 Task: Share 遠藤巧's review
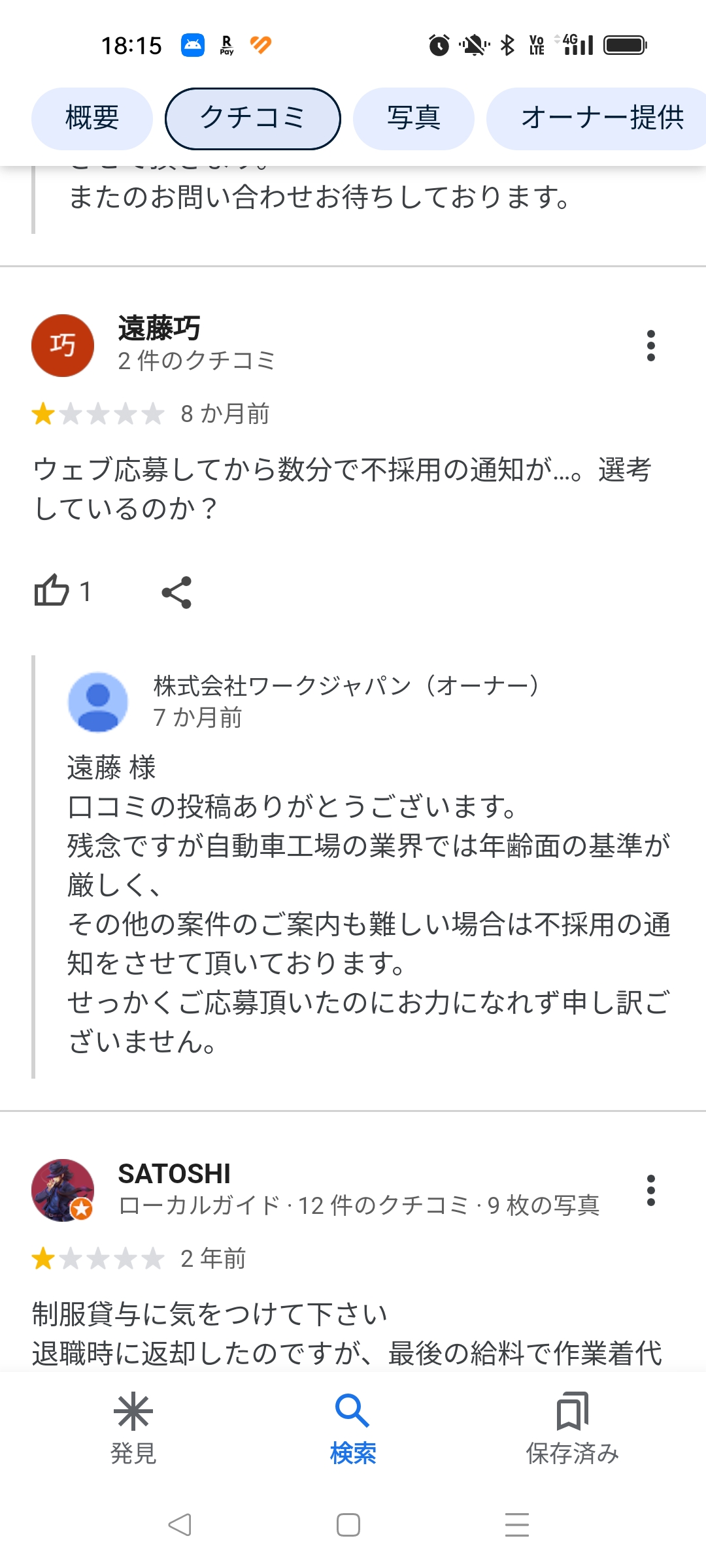click(176, 592)
